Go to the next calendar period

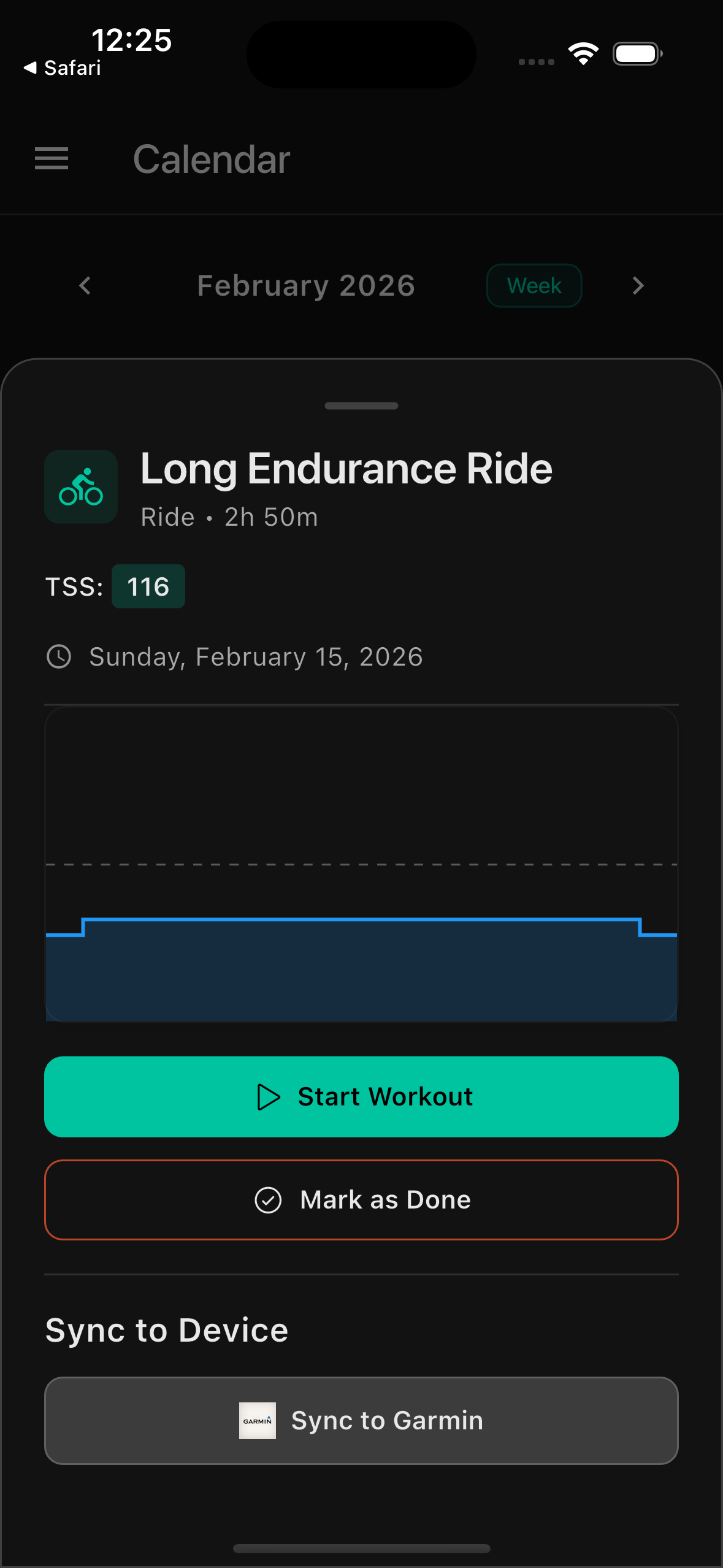pyautogui.click(x=638, y=286)
